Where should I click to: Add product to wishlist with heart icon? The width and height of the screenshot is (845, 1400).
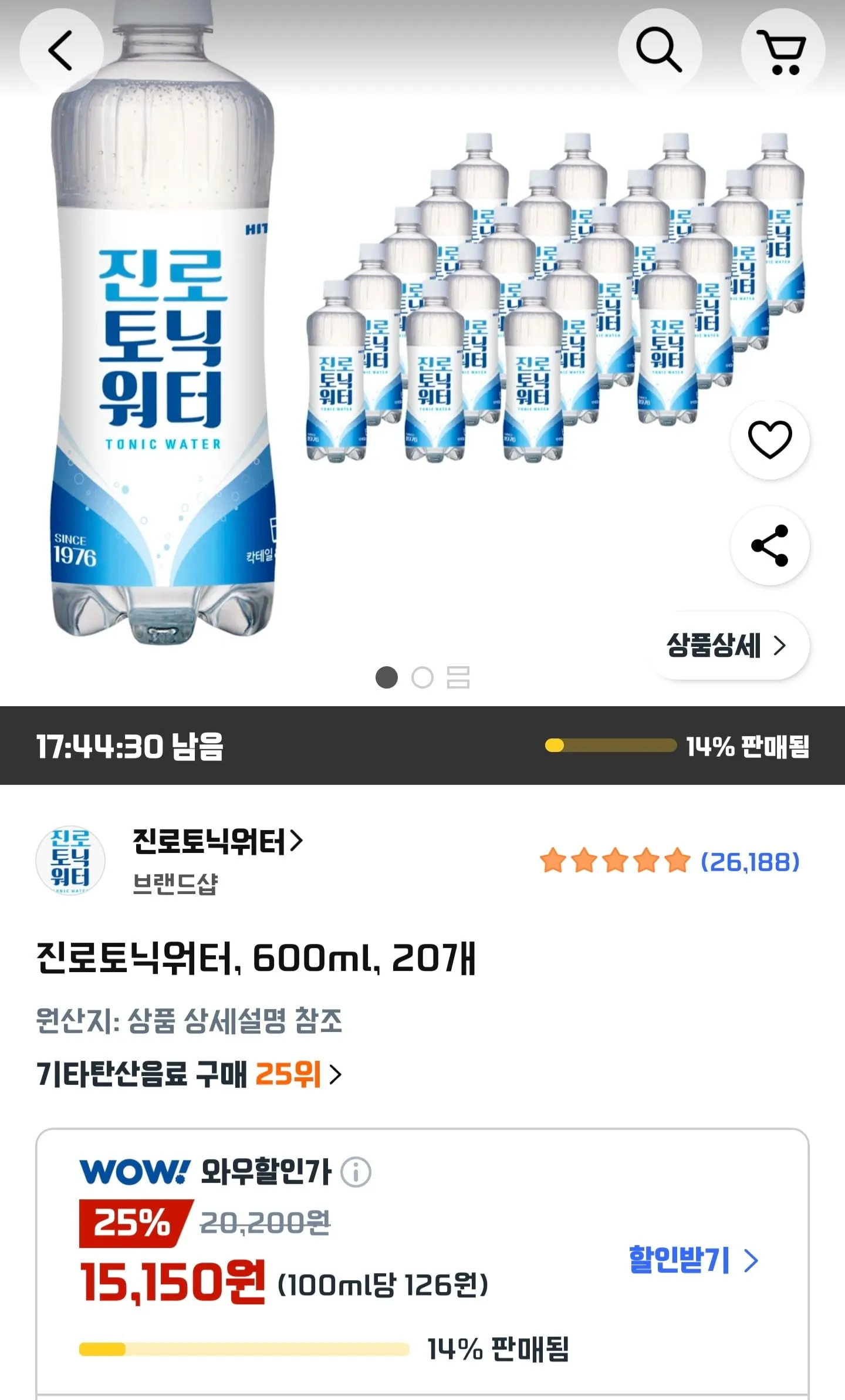[770, 440]
